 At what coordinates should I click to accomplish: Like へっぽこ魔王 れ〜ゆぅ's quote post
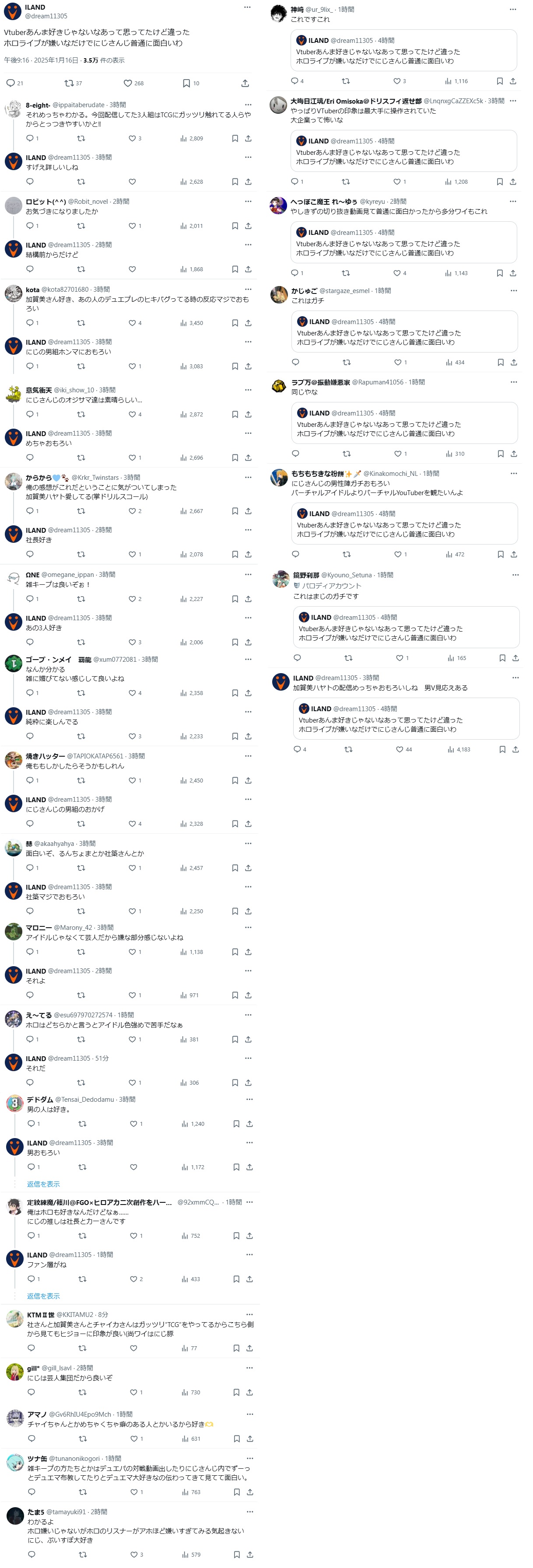(x=397, y=273)
